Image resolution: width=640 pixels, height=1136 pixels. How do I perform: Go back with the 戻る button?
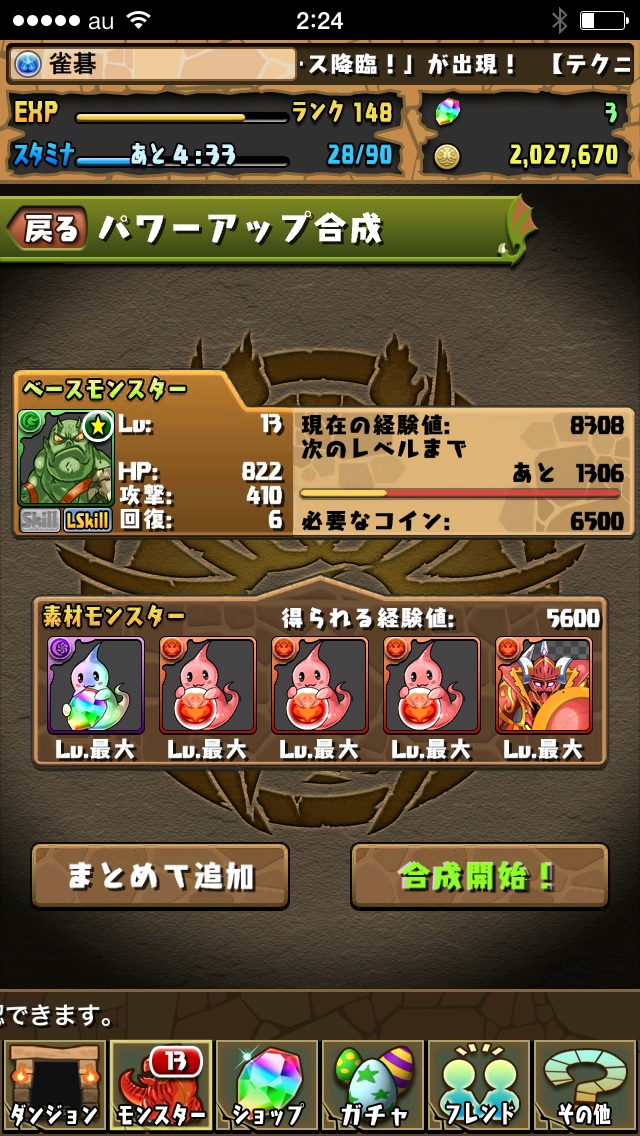pyautogui.click(x=48, y=229)
